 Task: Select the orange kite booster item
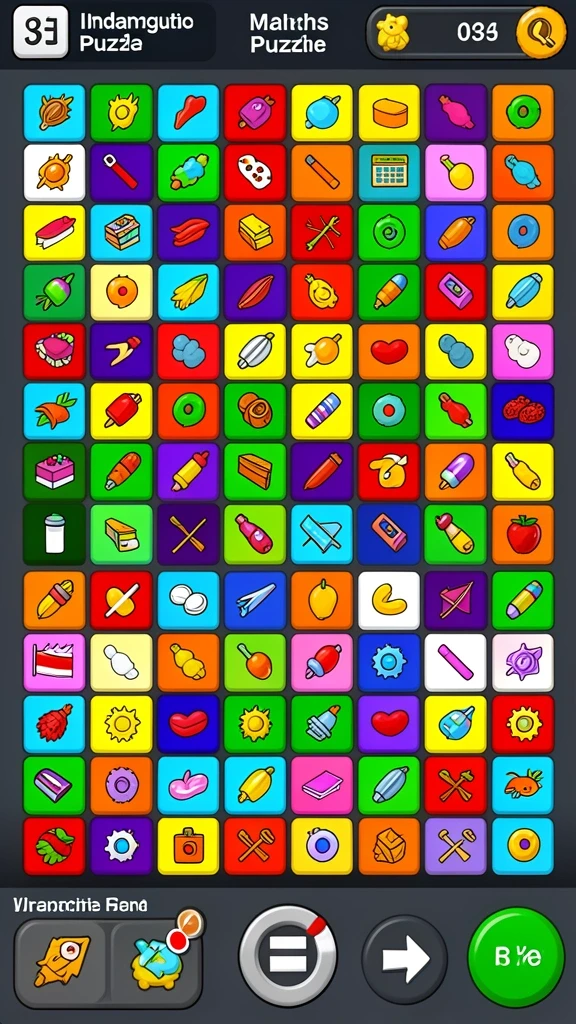point(62,961)
